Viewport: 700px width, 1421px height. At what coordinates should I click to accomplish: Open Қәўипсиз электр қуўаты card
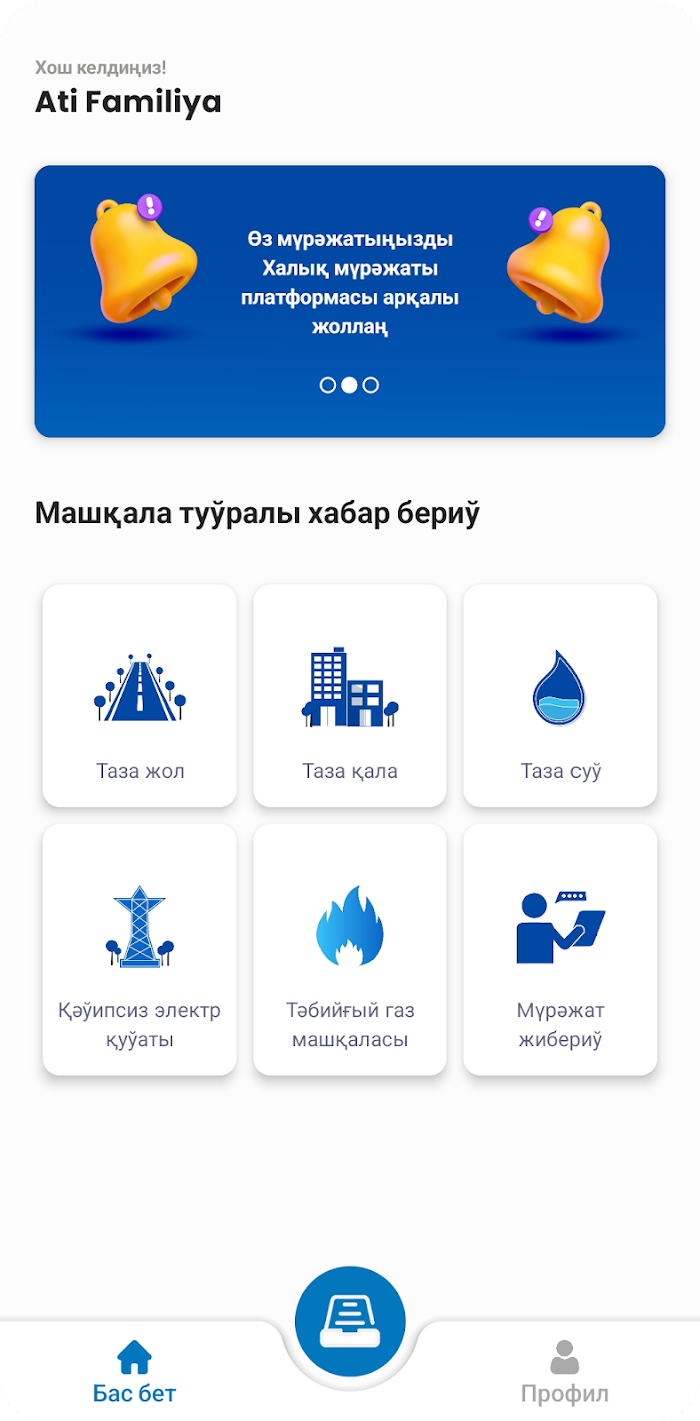[140, 950]
